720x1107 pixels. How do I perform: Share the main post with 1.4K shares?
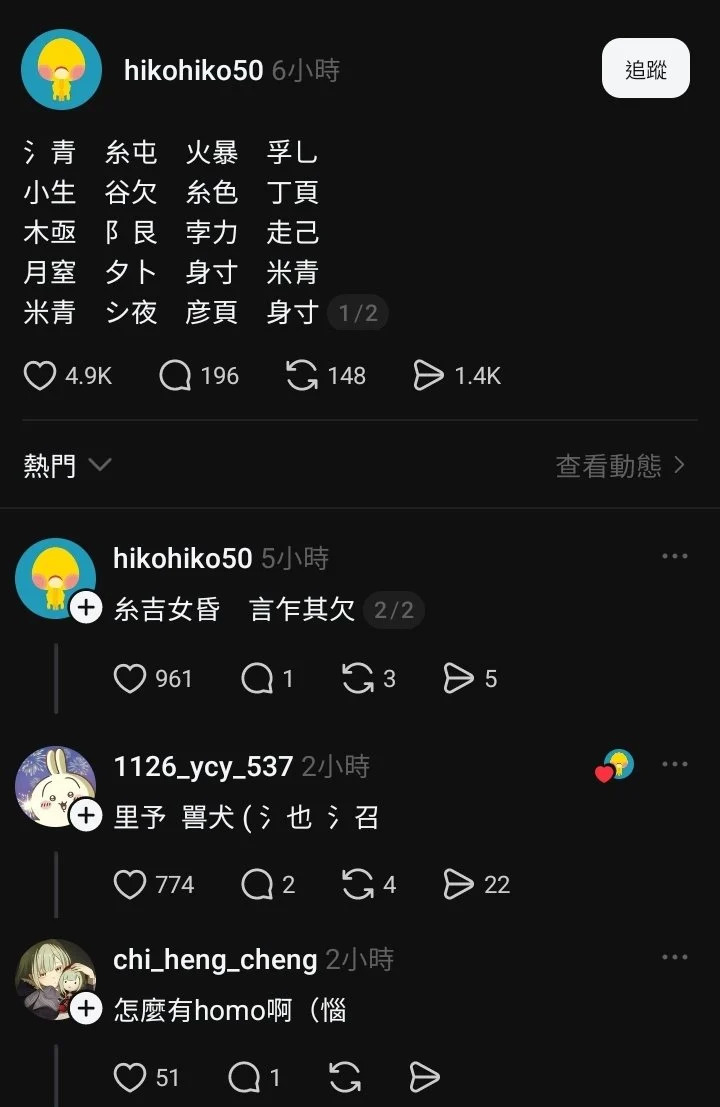(428, 376)
